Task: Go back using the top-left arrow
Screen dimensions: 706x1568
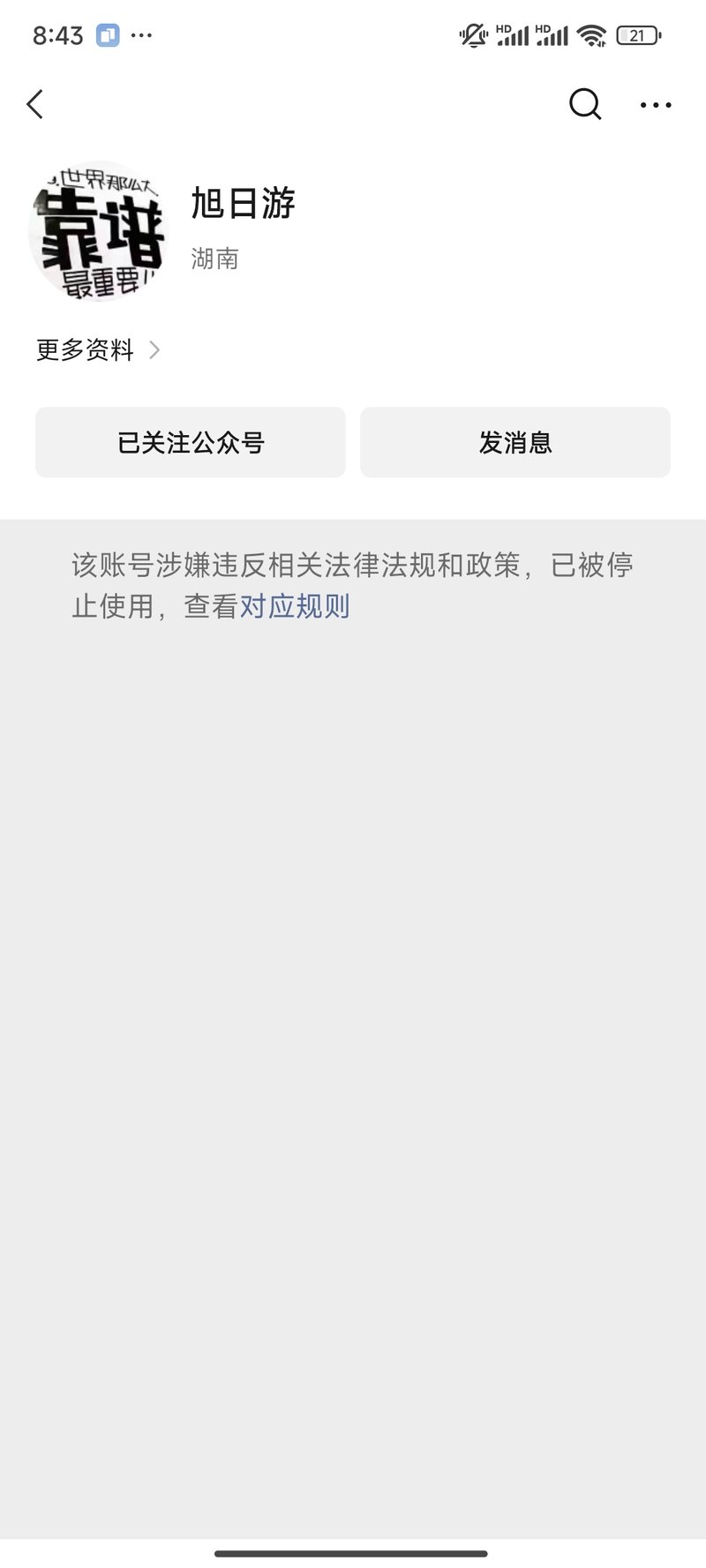Action: [x=35, y=104]
